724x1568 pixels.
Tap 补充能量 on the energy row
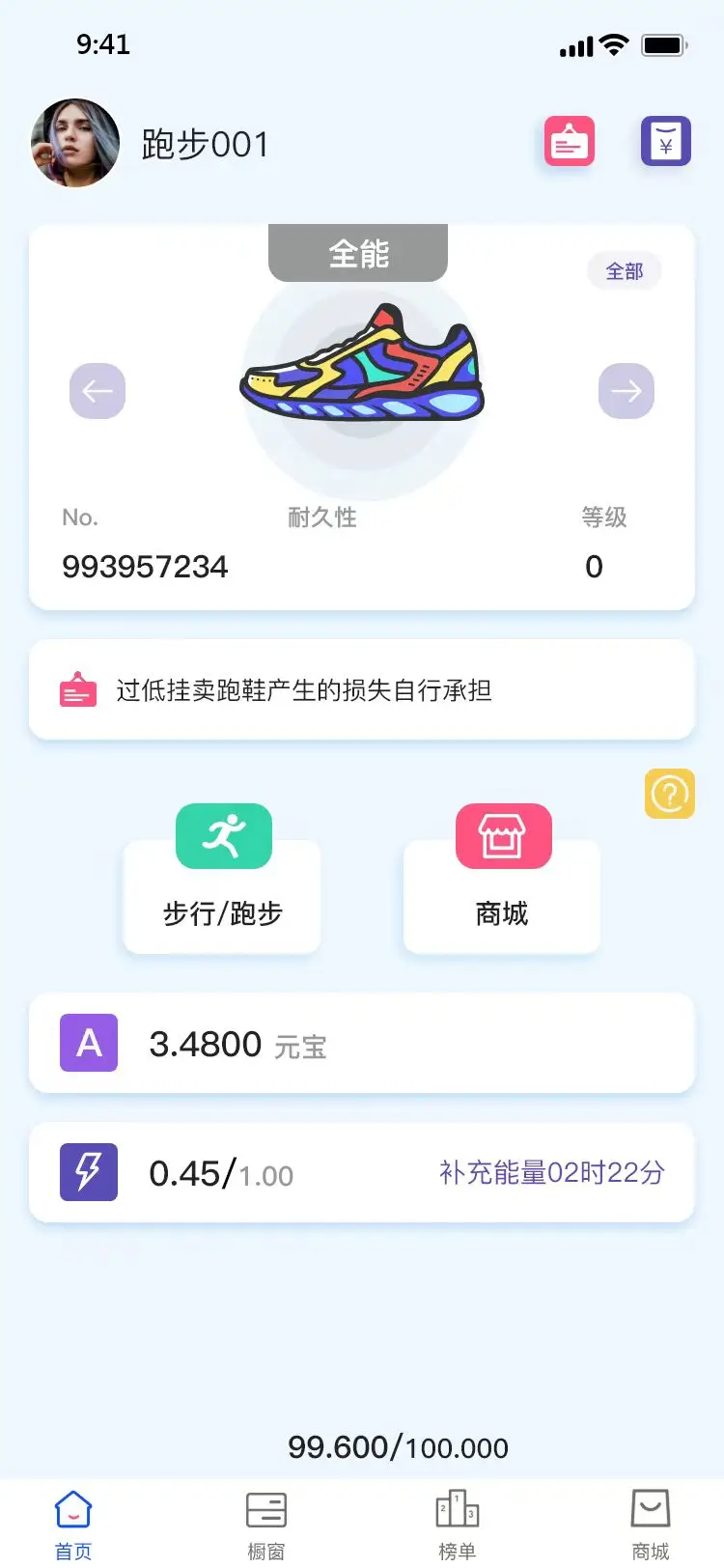[x=552, y=1172]
